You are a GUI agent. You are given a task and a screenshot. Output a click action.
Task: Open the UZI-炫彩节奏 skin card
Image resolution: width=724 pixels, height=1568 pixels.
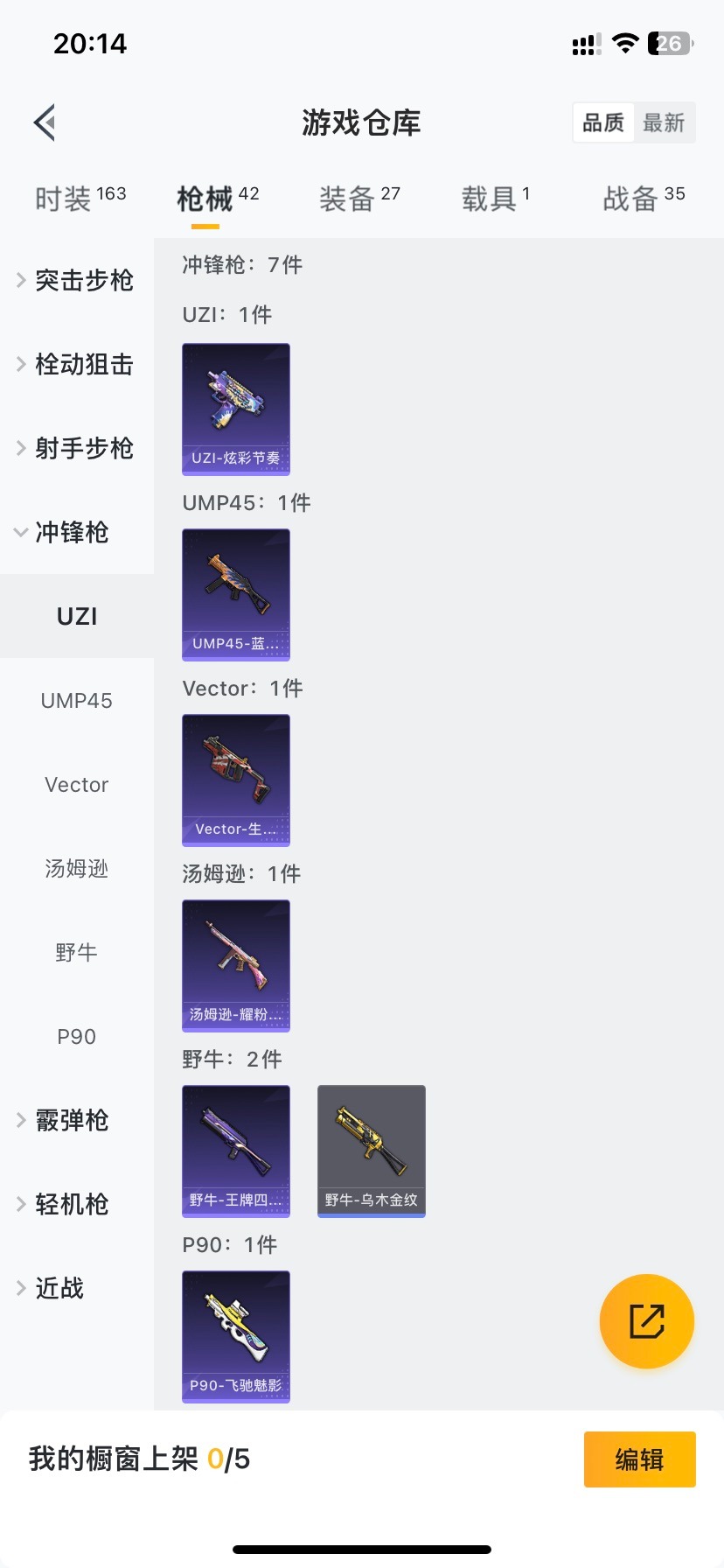click(x=236, y=409)
